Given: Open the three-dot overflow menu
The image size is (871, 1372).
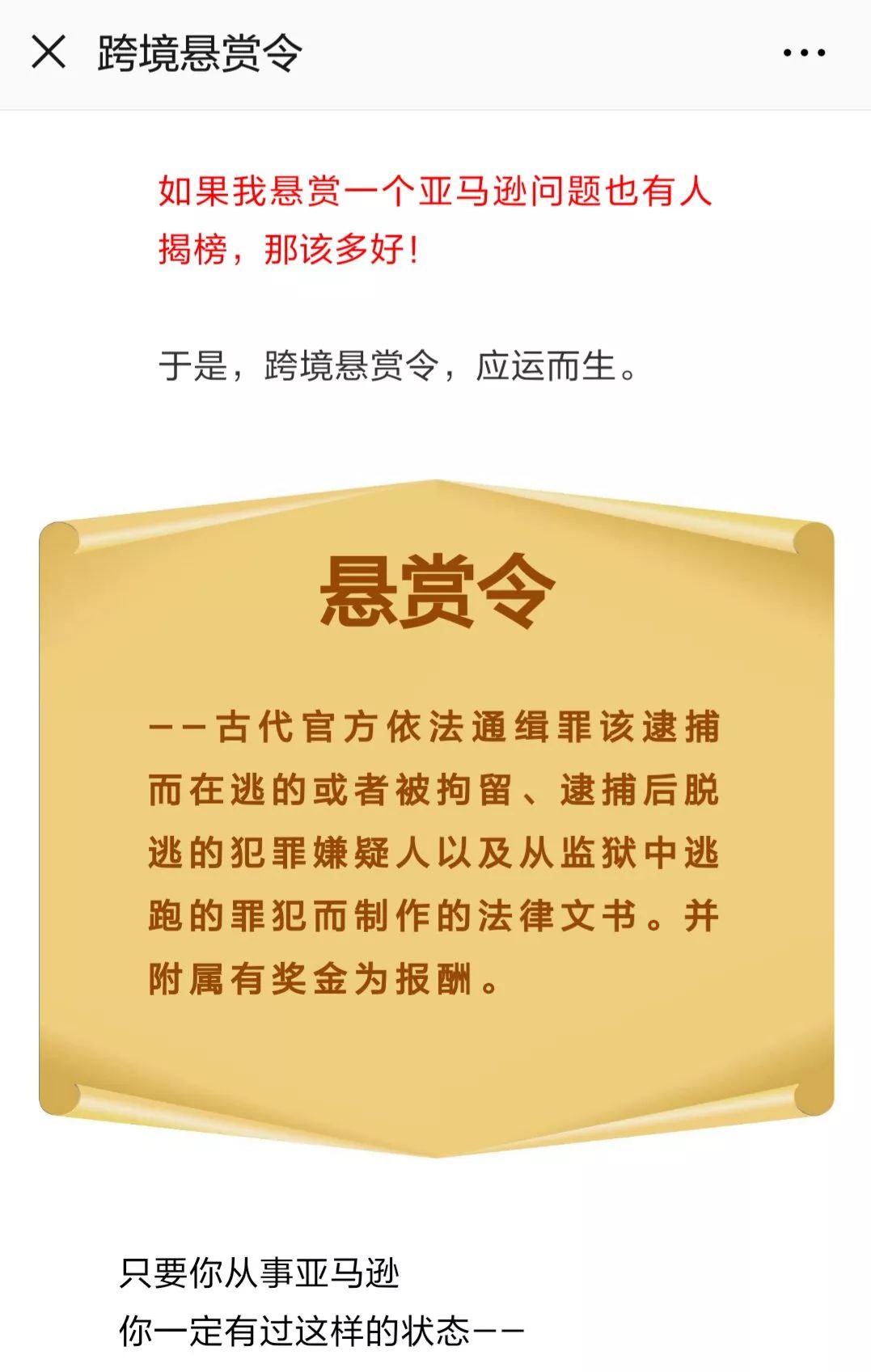Looking at the screenshot, I should pos(803,53).
